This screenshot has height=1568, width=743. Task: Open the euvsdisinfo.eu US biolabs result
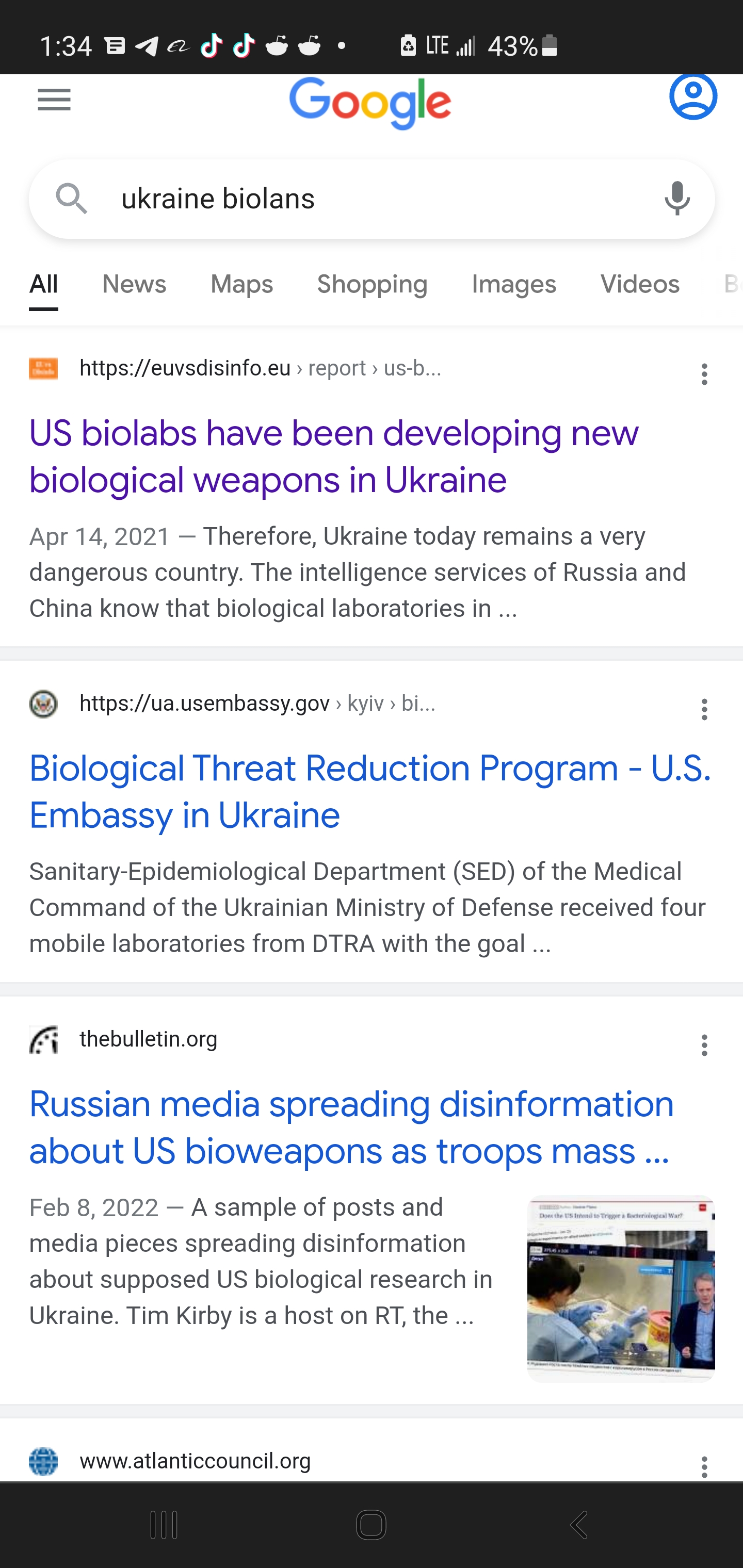pyautogui.click(x=334, y=456)
